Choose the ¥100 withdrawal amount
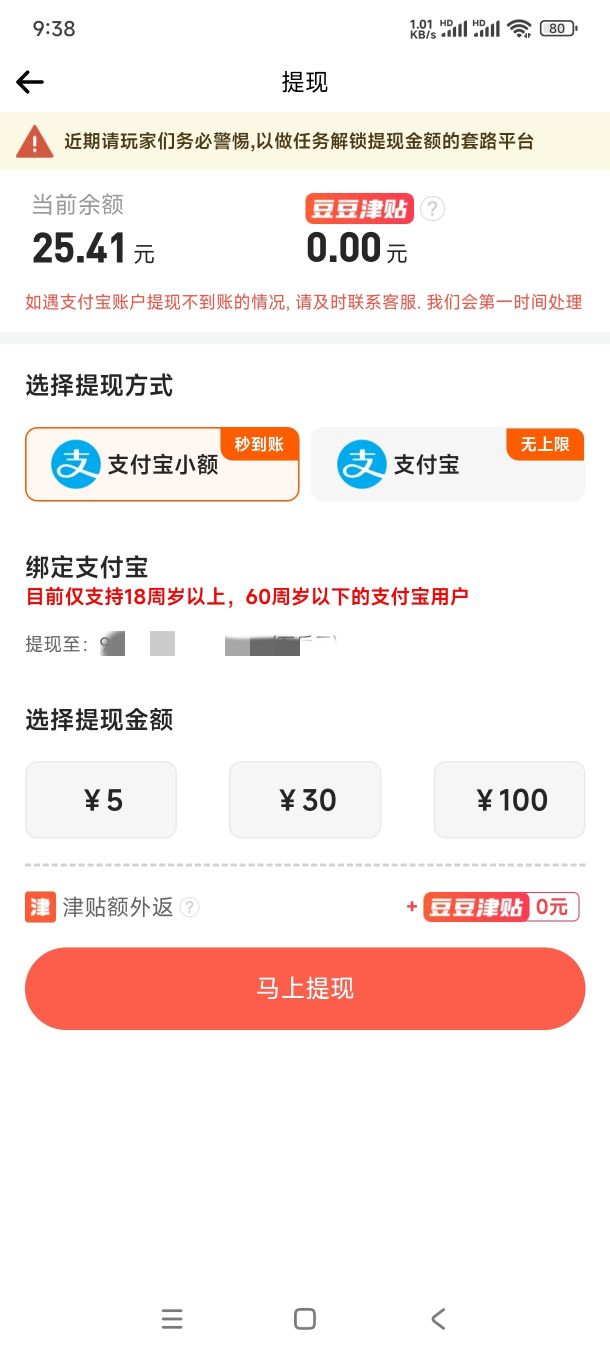610x1356 pixels. [x=509, y=800]
